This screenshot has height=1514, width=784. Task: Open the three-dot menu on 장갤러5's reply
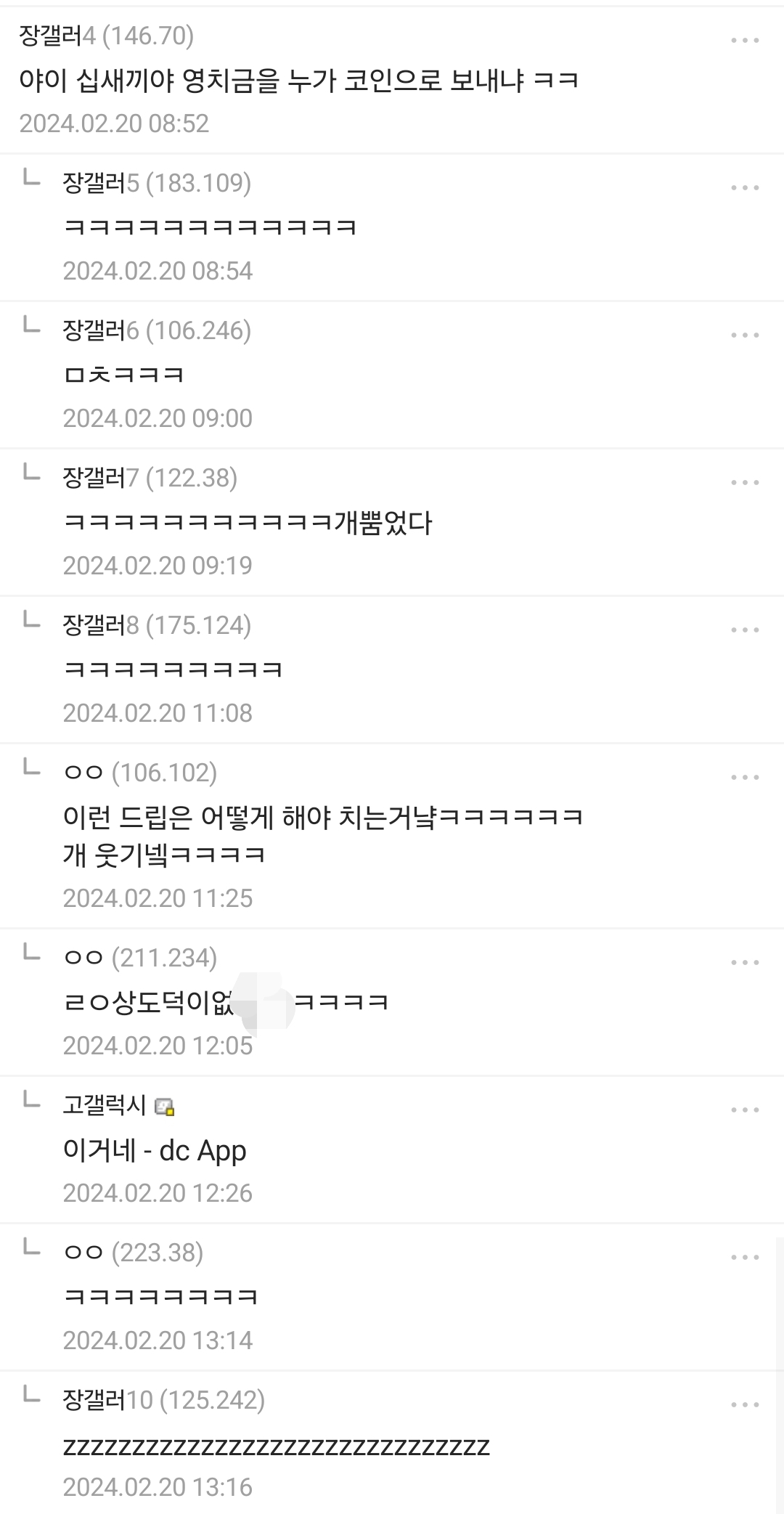(x=745, y=188)
